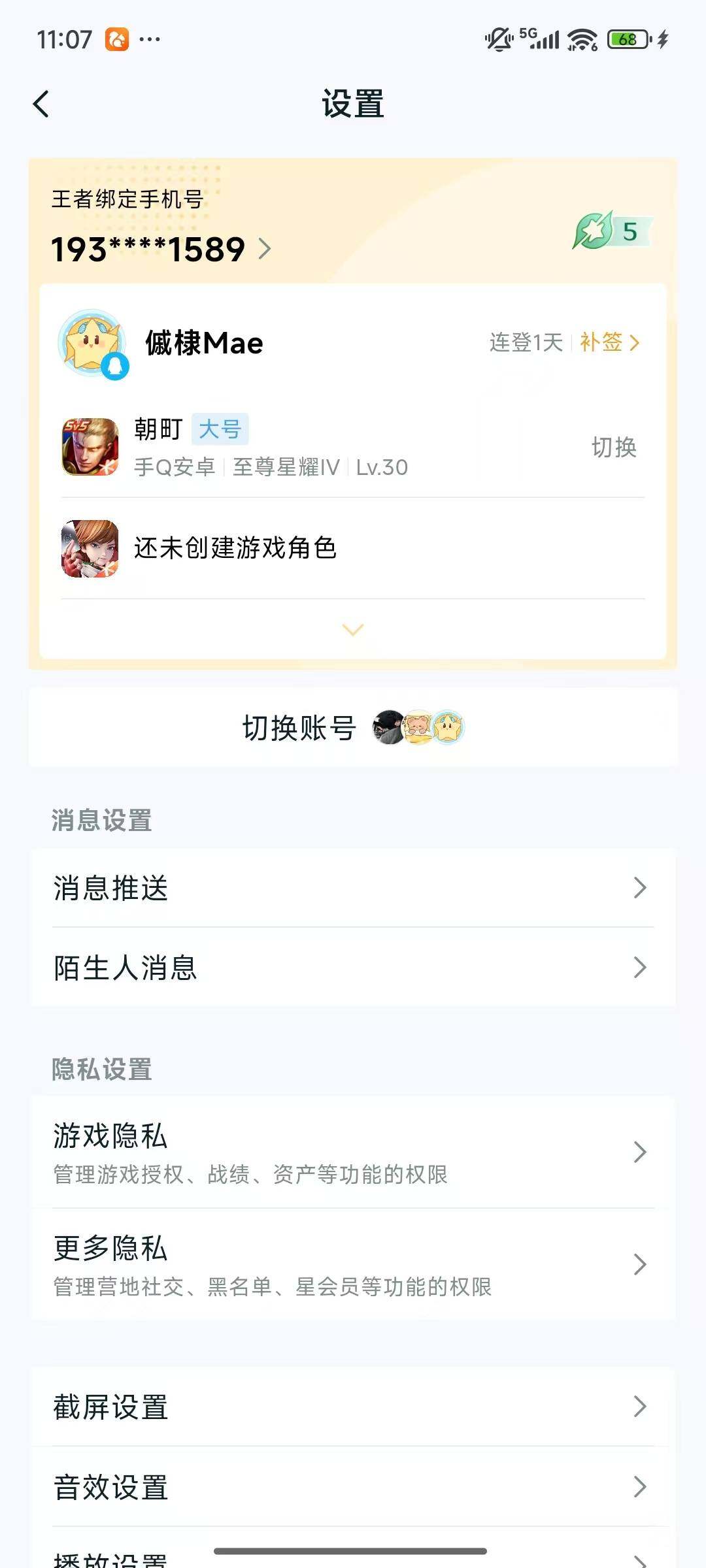Tap 切换 to switch the 朝町 account
Viewport: 706px width, 1568px height.
[x=615, y=448]
